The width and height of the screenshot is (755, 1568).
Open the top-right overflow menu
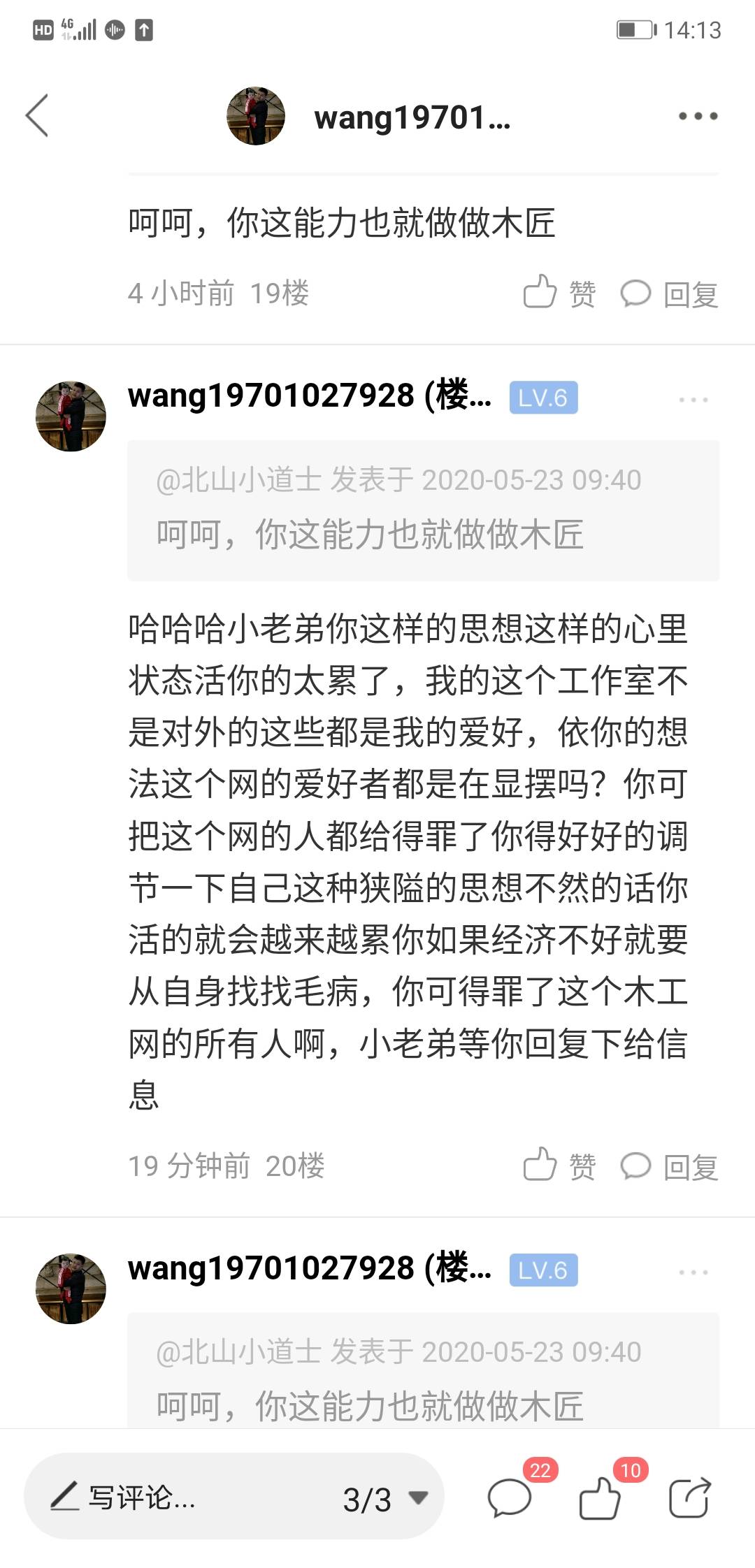tap(698, 116)
